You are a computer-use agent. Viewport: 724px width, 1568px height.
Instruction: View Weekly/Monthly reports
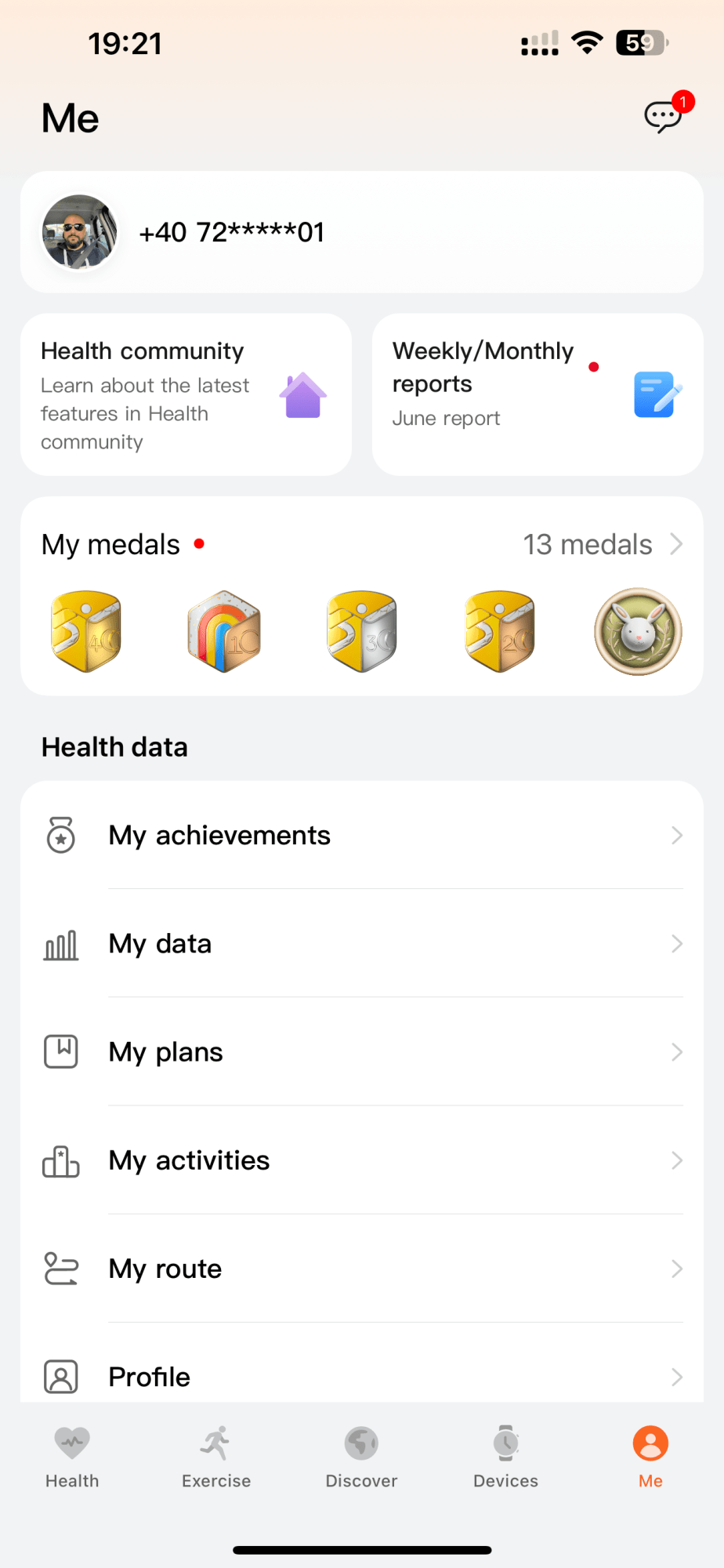click(538, 395)
